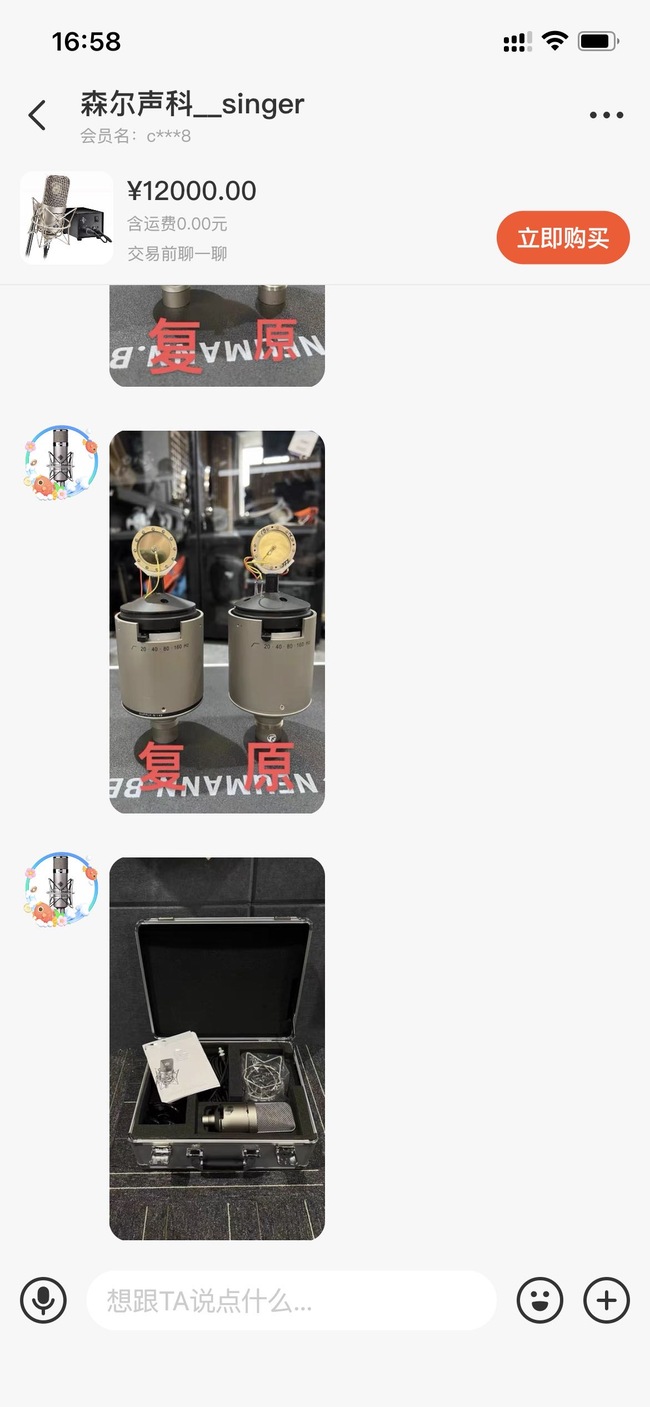Viewport: 650px width, 1407px height.
Task: Go back using the back arrow
Action: point(38,115)
